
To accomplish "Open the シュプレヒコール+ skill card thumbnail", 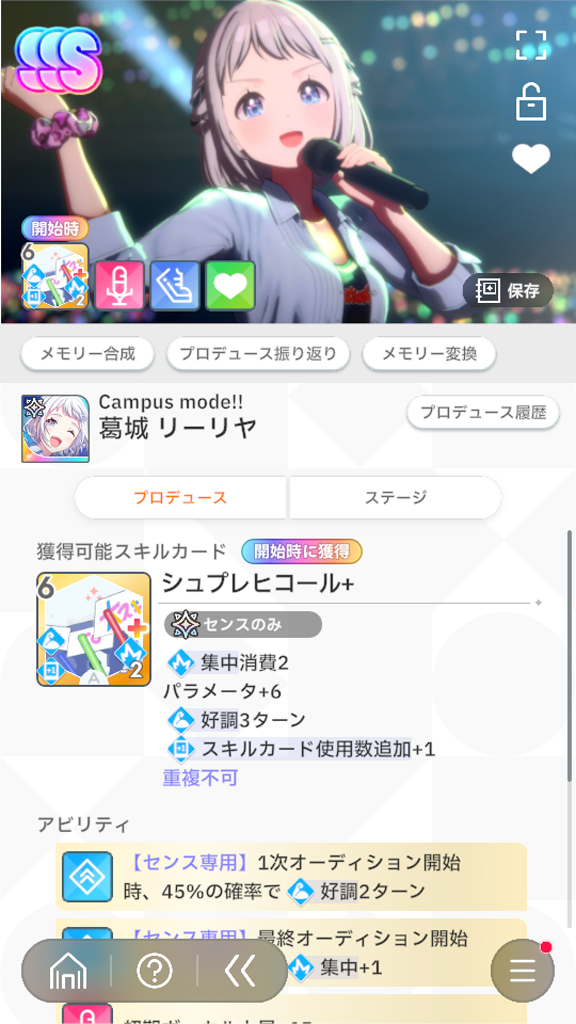I will pos(94,629).
